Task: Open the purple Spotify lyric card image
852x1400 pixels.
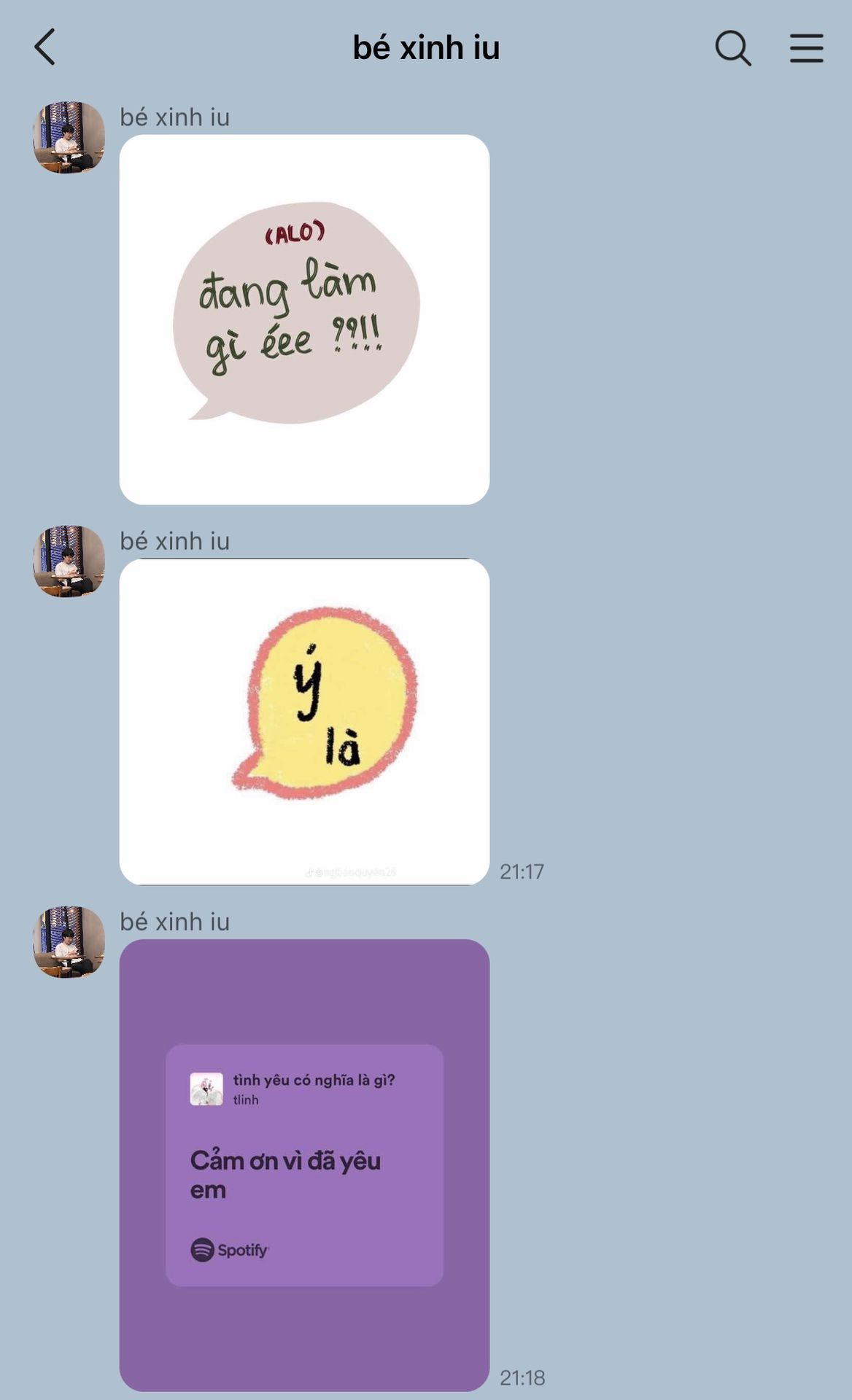Action: [304, 1165]
